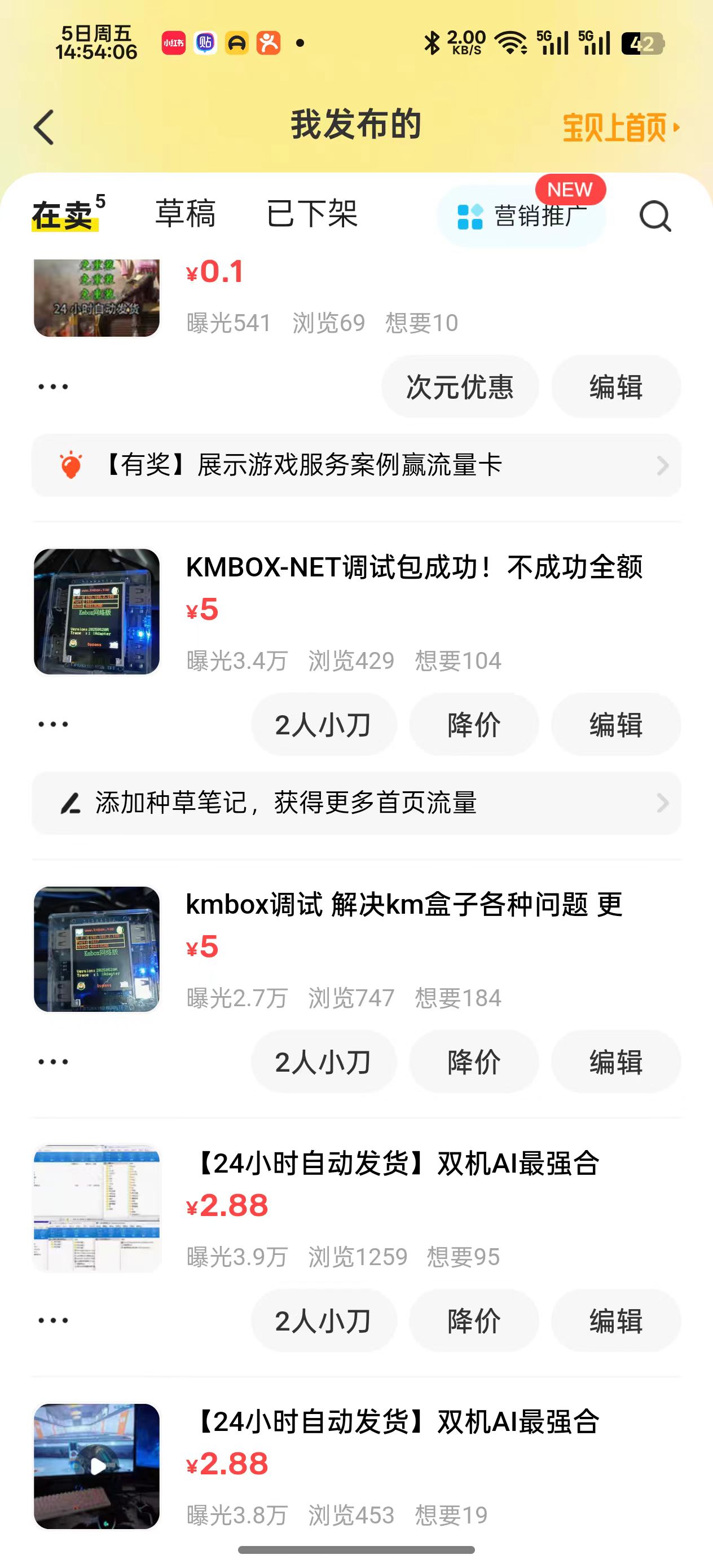Lower price of the listing with 浏览1259
The image size is (713, 1568).
coord(474,1321)
